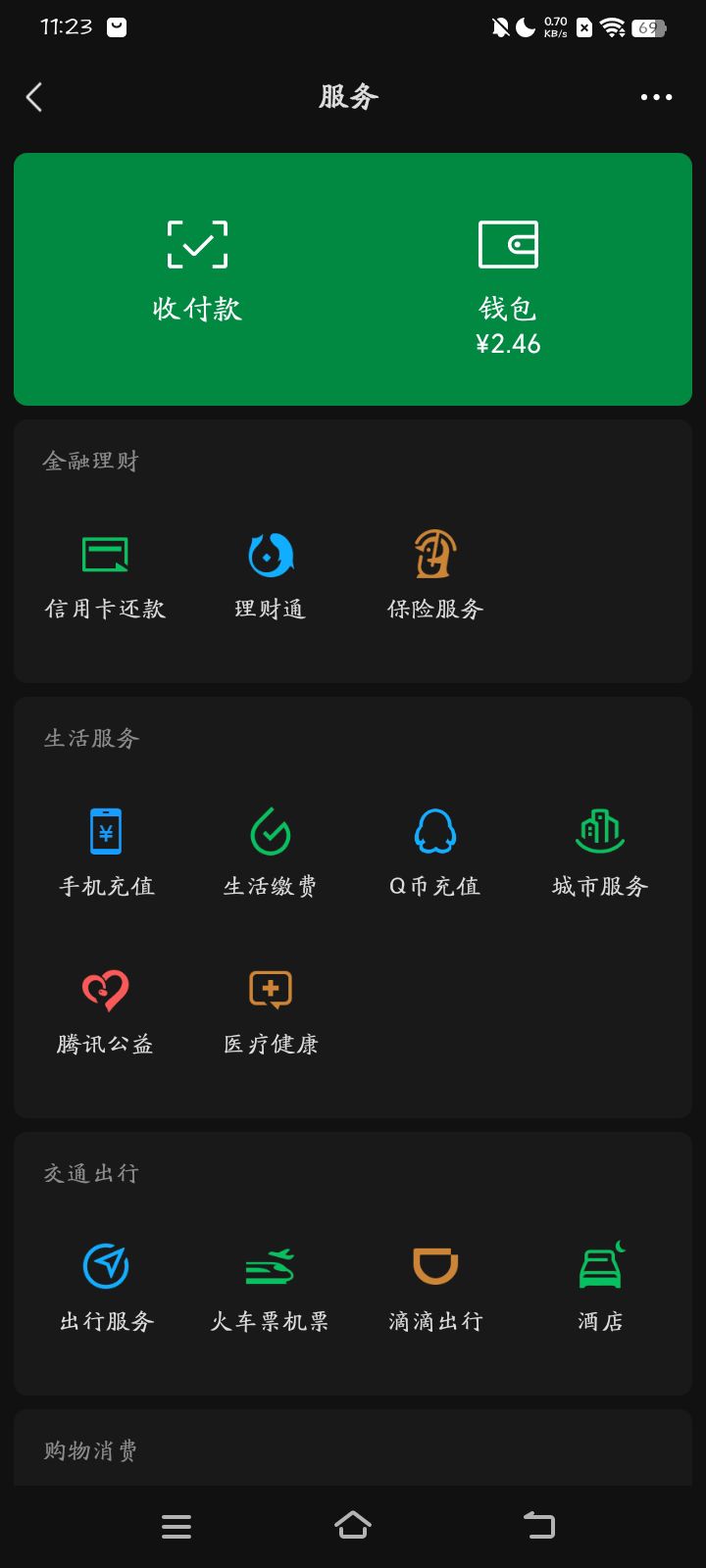Open 生活缴费 utility bills
Image resolution: width=706 pixels, height=1568 pixels.
coord(271,855)
